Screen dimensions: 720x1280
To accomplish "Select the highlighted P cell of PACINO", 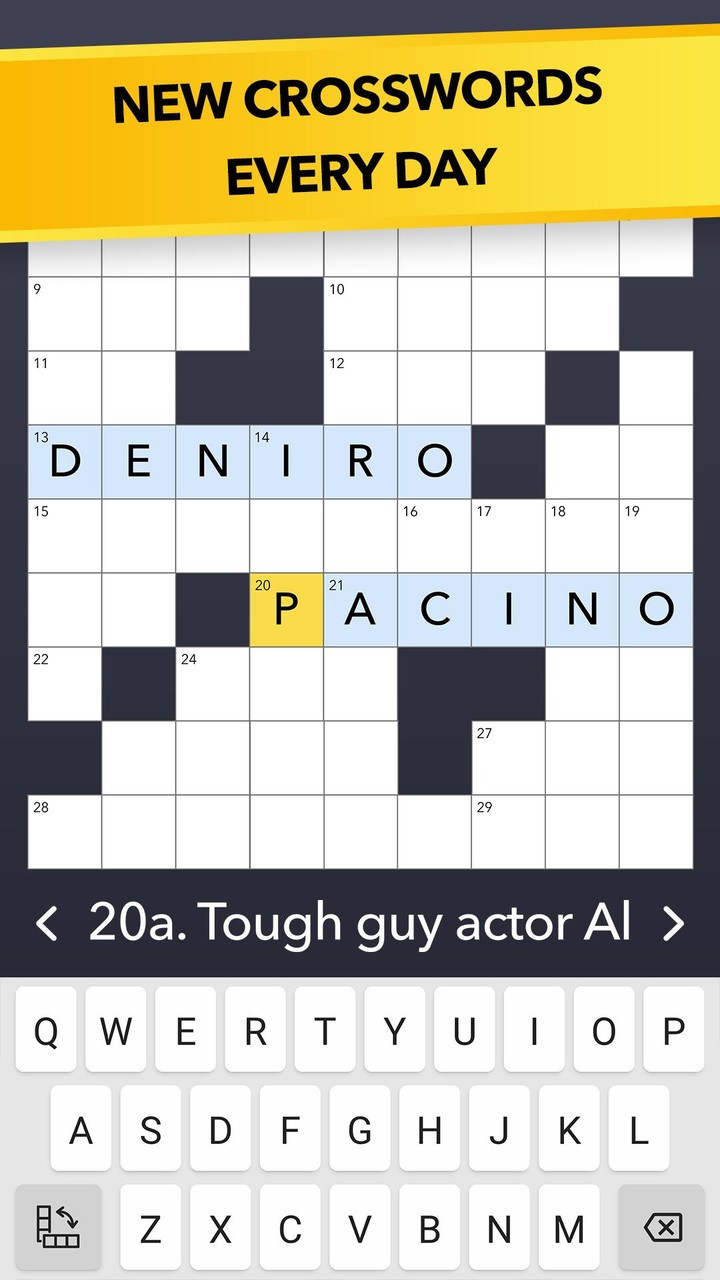I will [287, 608].
